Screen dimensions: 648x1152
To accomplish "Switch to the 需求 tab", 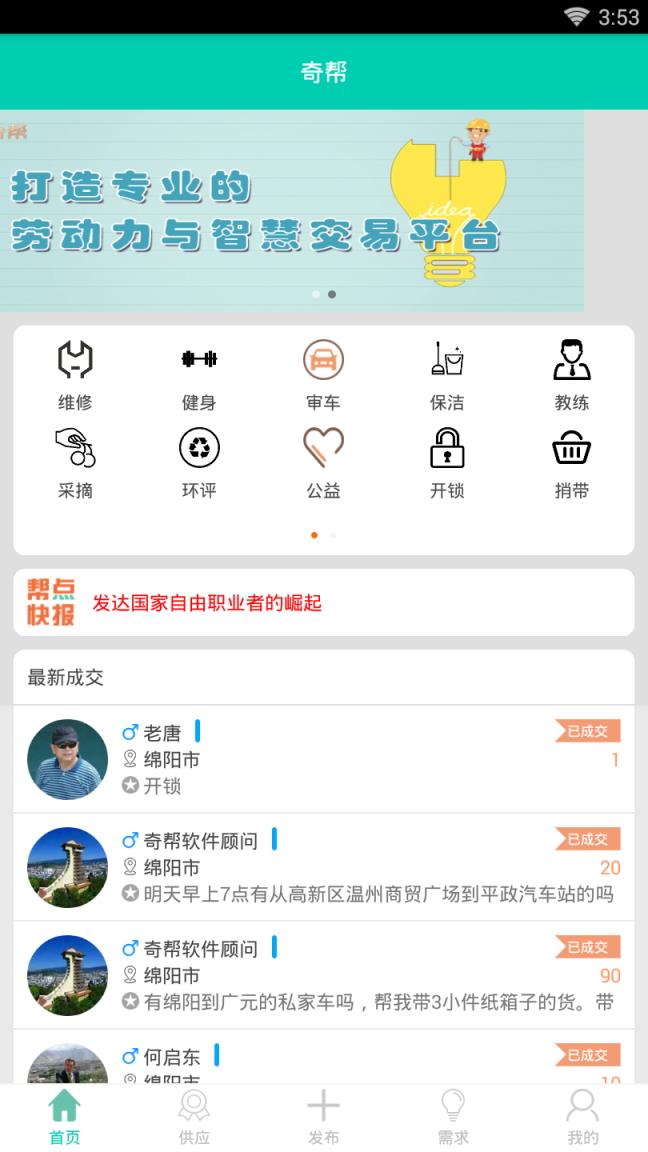I will [x=453, y=1117].
